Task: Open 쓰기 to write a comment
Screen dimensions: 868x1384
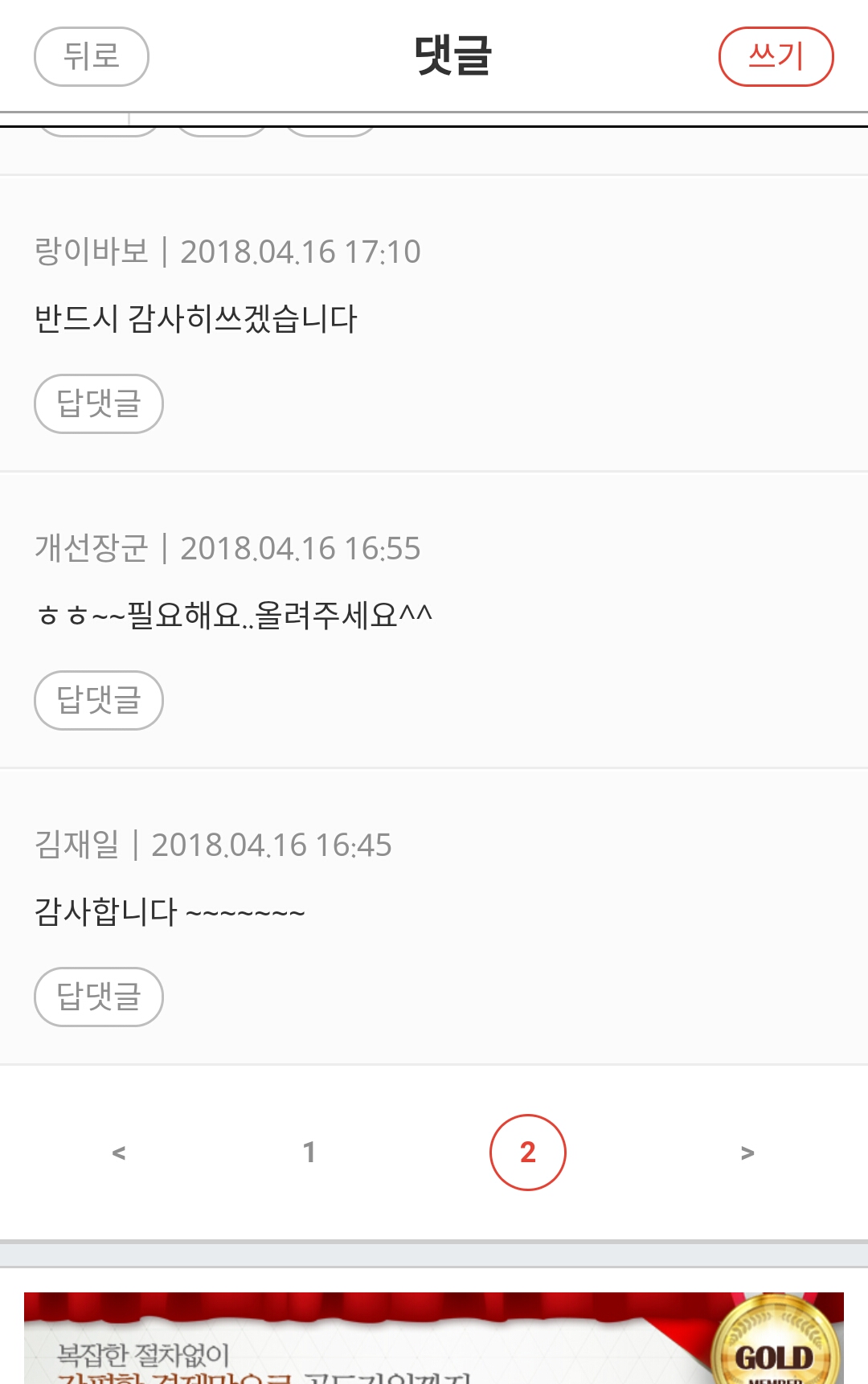Action: coord(776,56)
